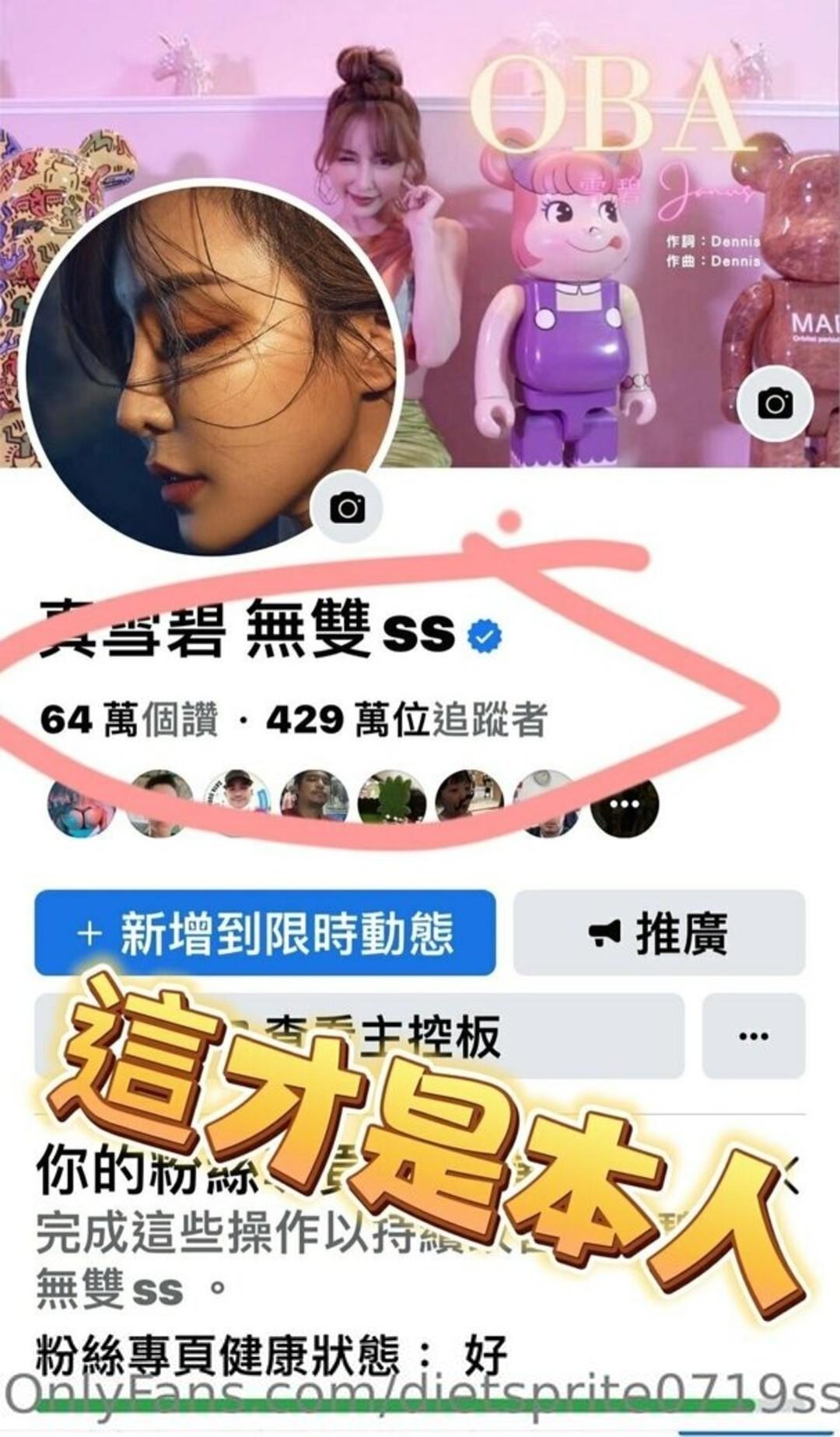Add to story with 新增到限時動態
This screenshot has height=1437, width=840.
265,933
